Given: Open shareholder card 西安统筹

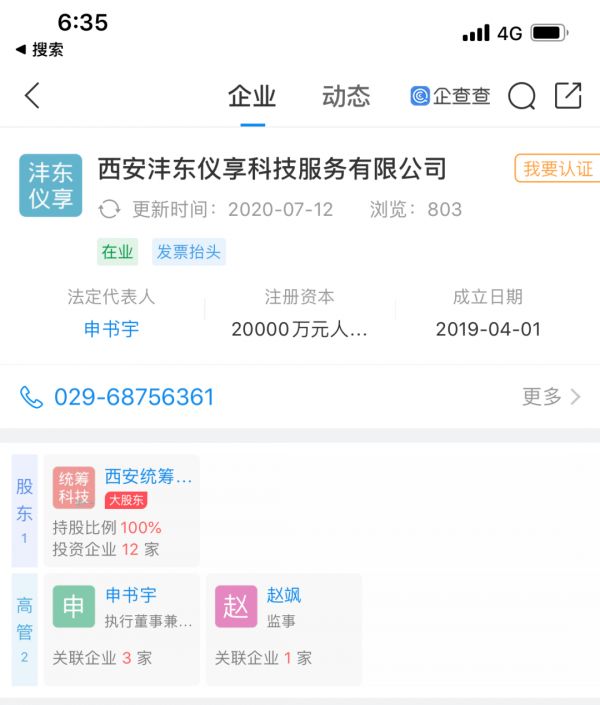Looking at the screenshot, I should [x=121, y=510].
